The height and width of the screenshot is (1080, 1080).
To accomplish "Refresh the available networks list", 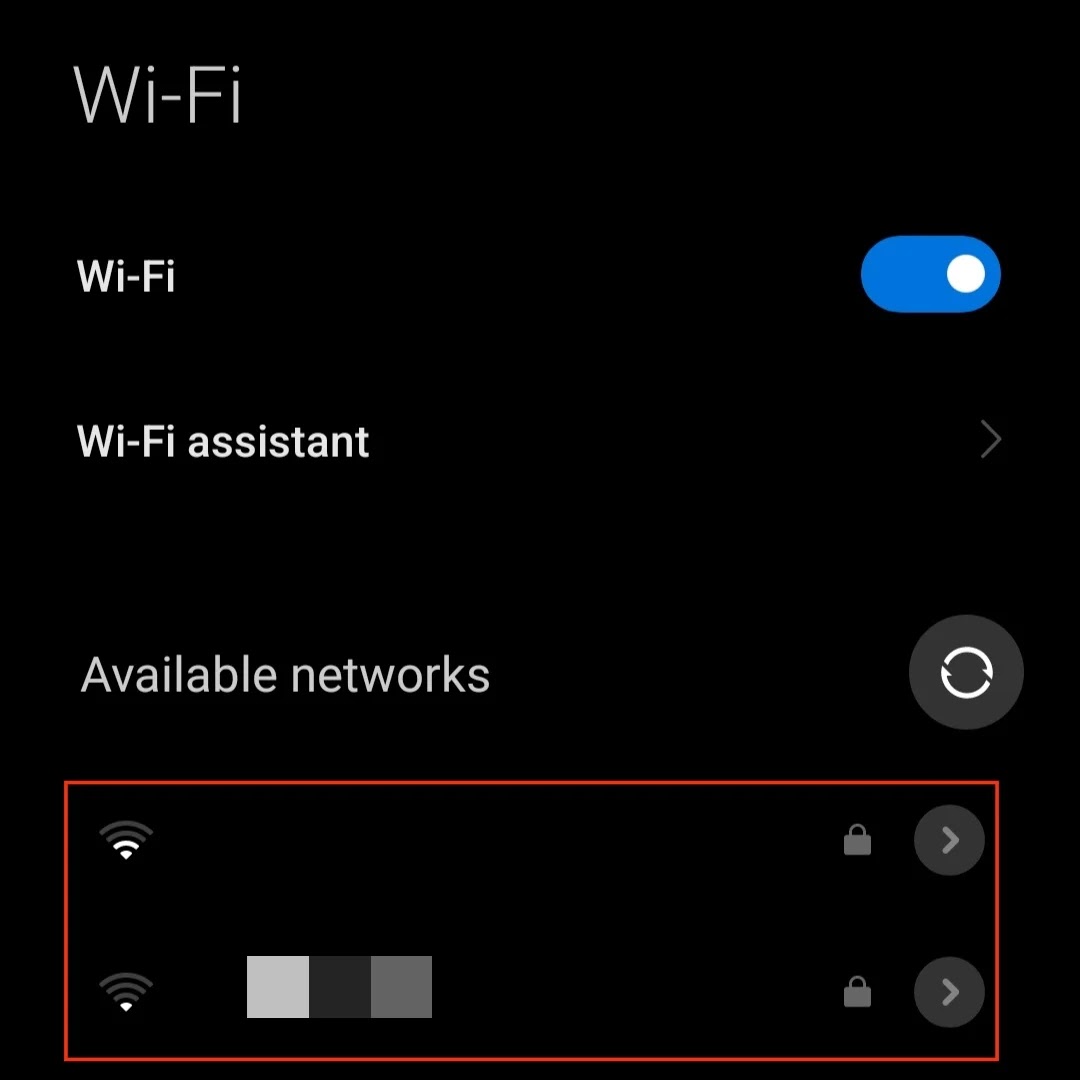I will coord(966,672).
